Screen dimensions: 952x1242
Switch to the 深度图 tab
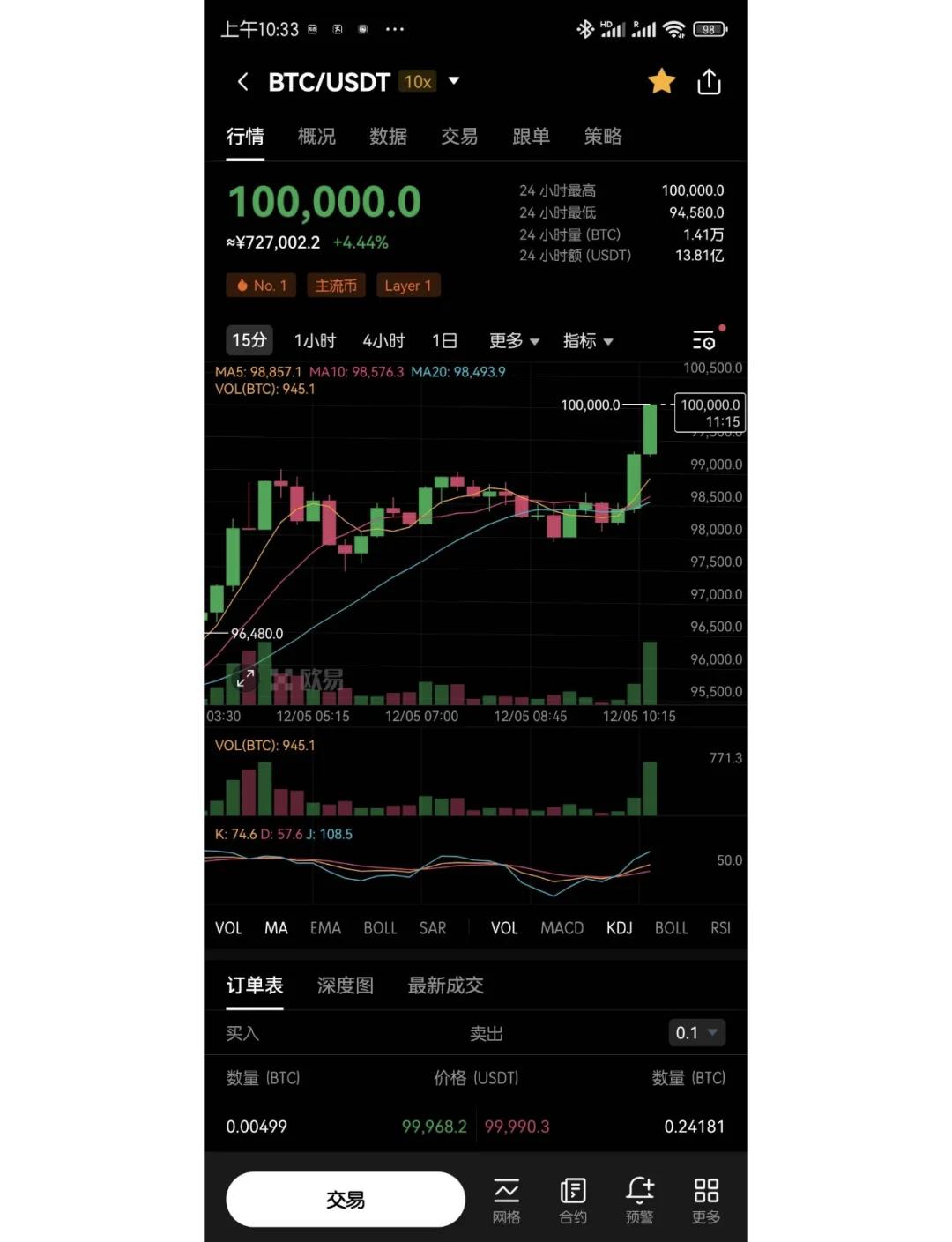click(x=346, y=985)
